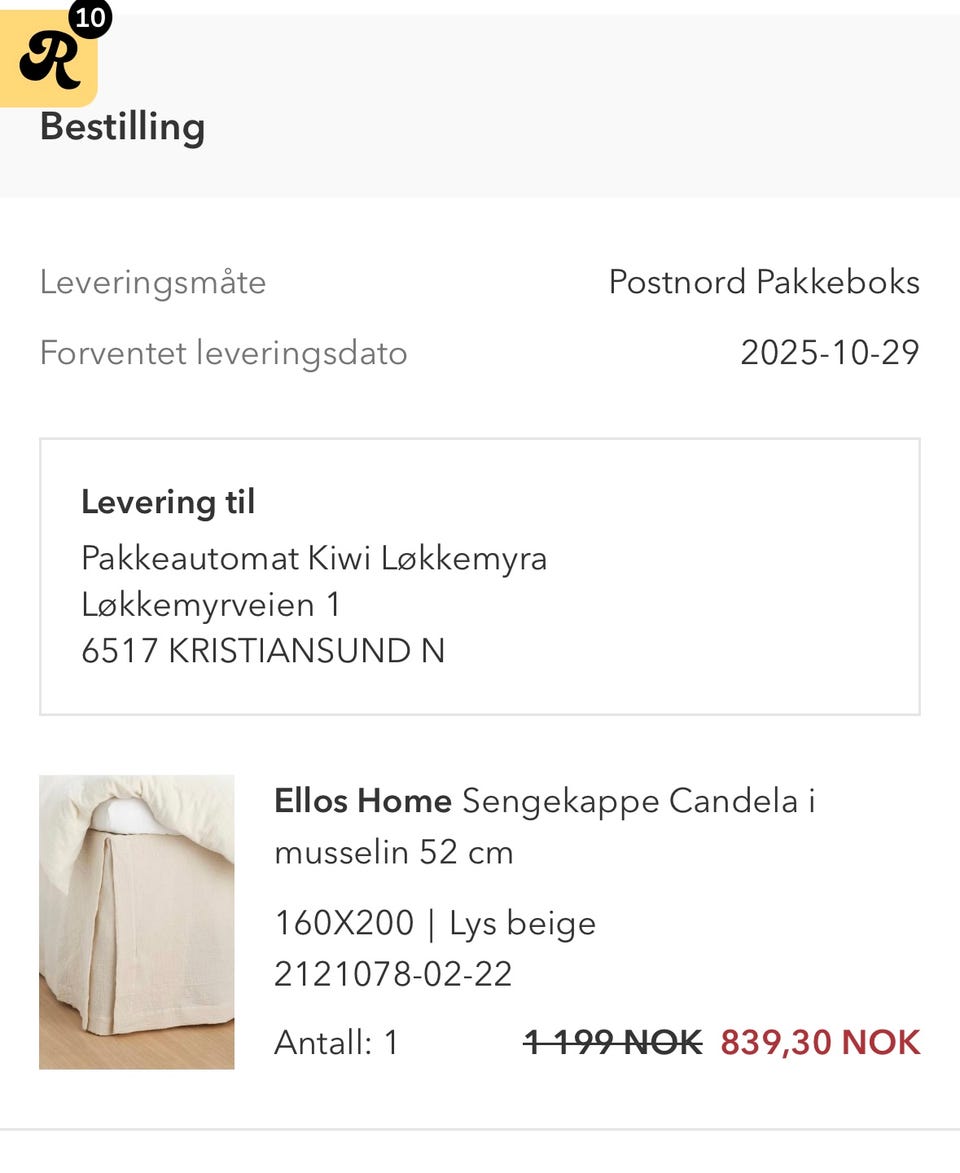Screen dimensions: 960x1173
Task: Select the variant text 160X200 Lys beige
Action: click(x=435, y=923)
